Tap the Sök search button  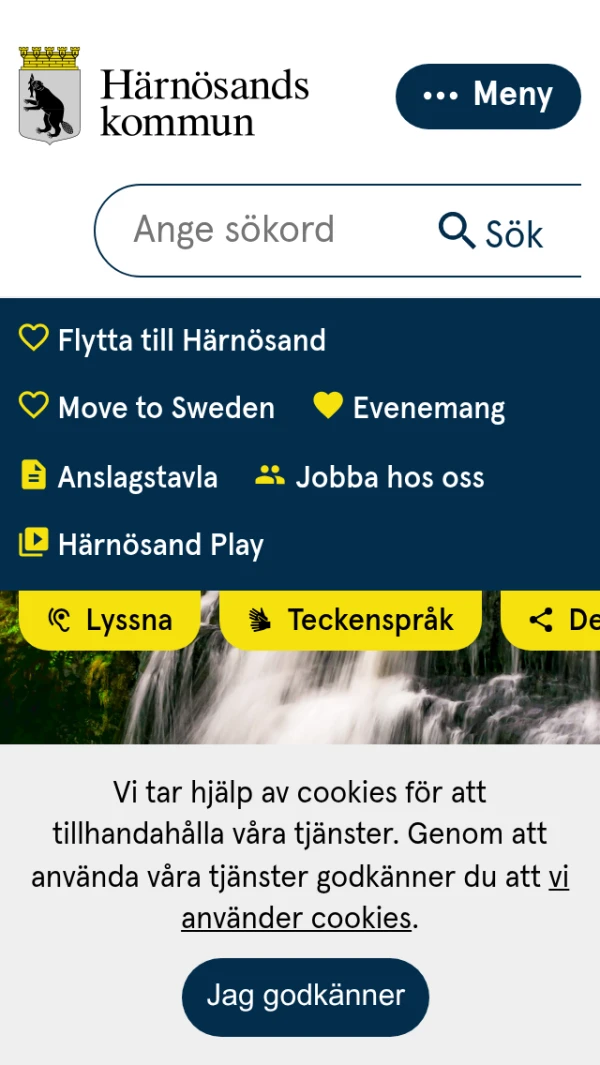point(491,232)
